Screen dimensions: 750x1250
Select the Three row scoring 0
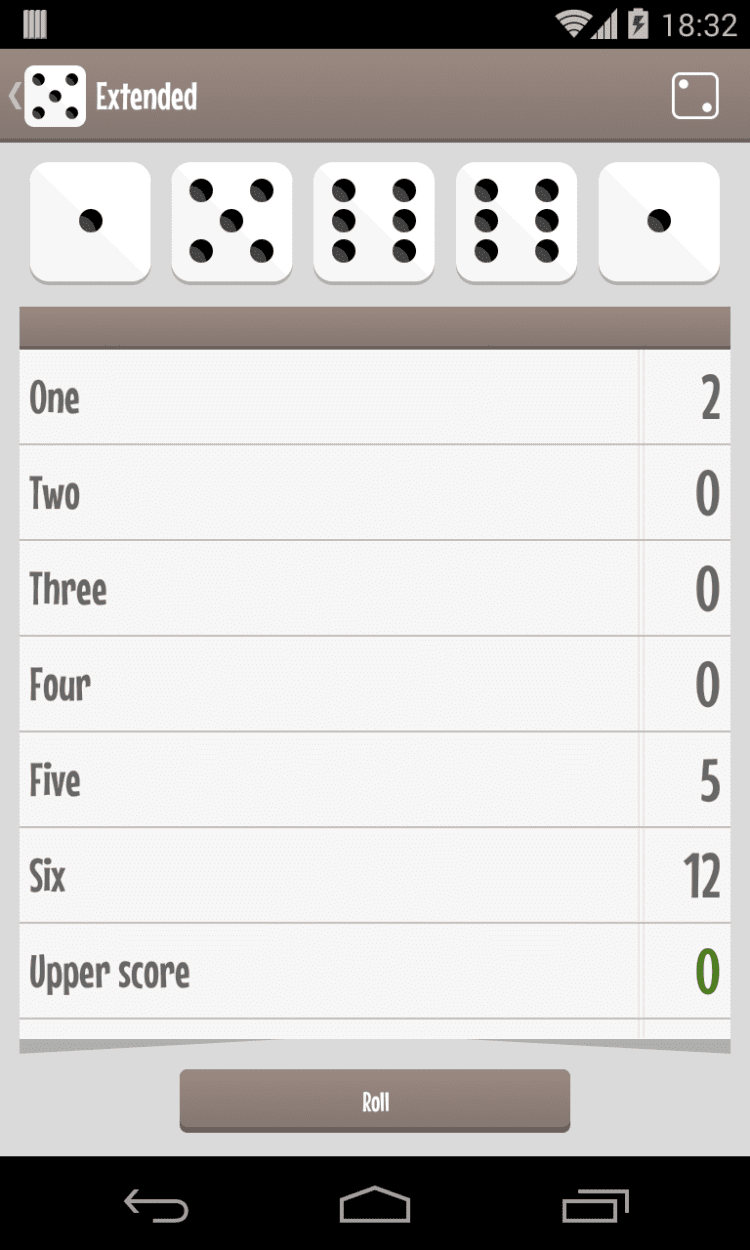(x=375, y=589)
